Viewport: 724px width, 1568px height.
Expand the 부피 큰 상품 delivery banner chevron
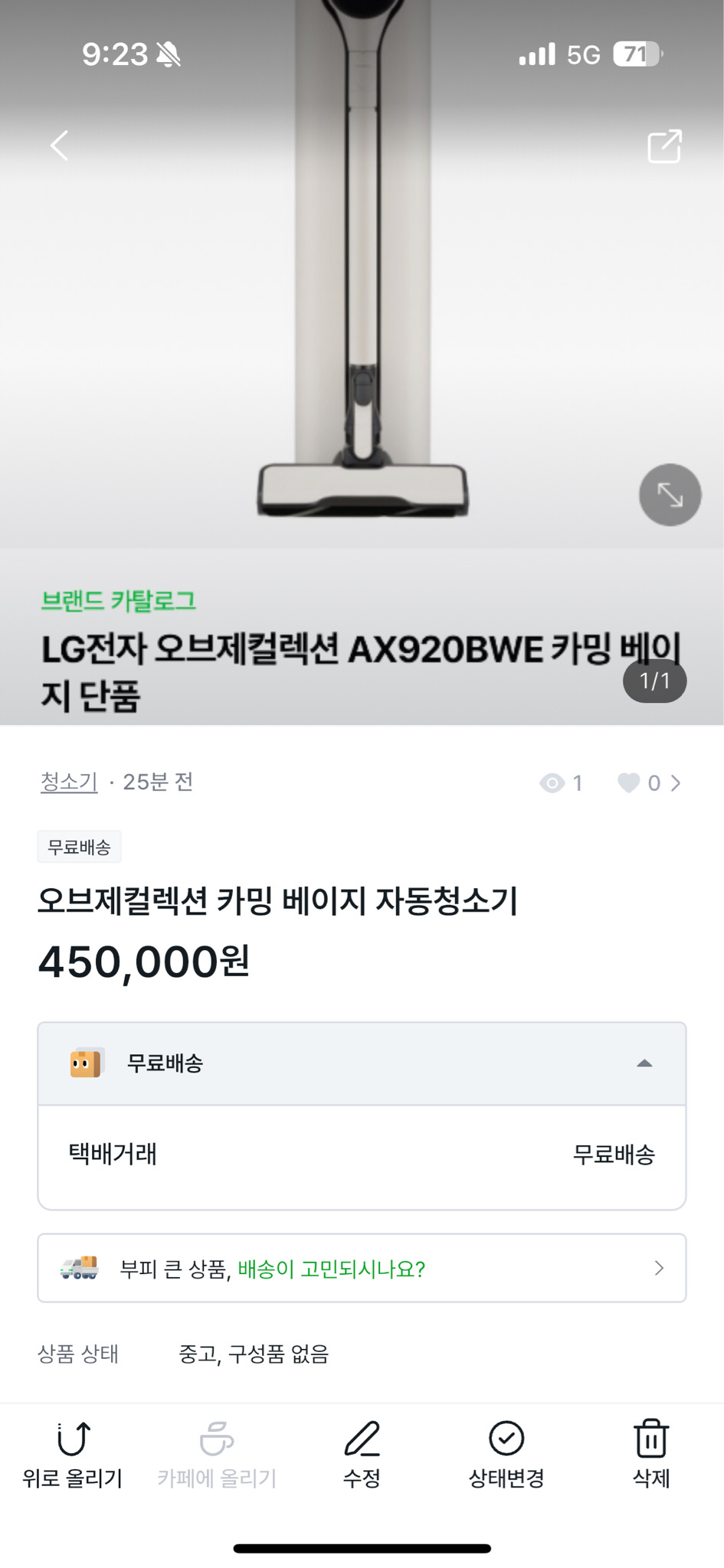(x=659, y=1268)
